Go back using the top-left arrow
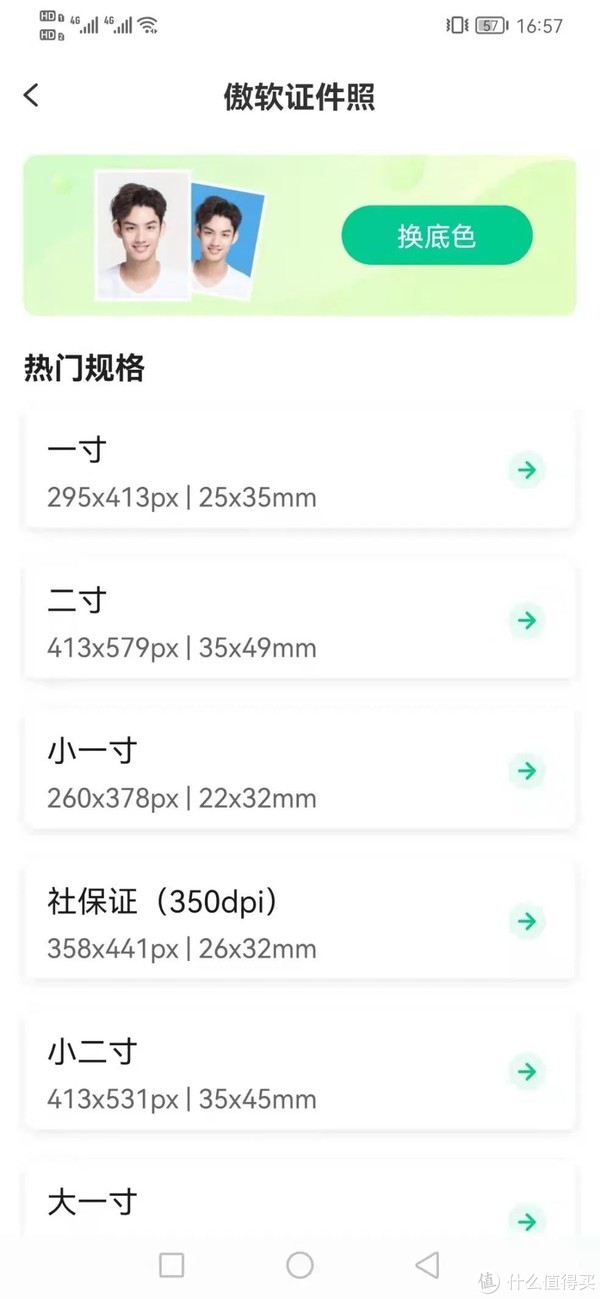 point(32,96)
